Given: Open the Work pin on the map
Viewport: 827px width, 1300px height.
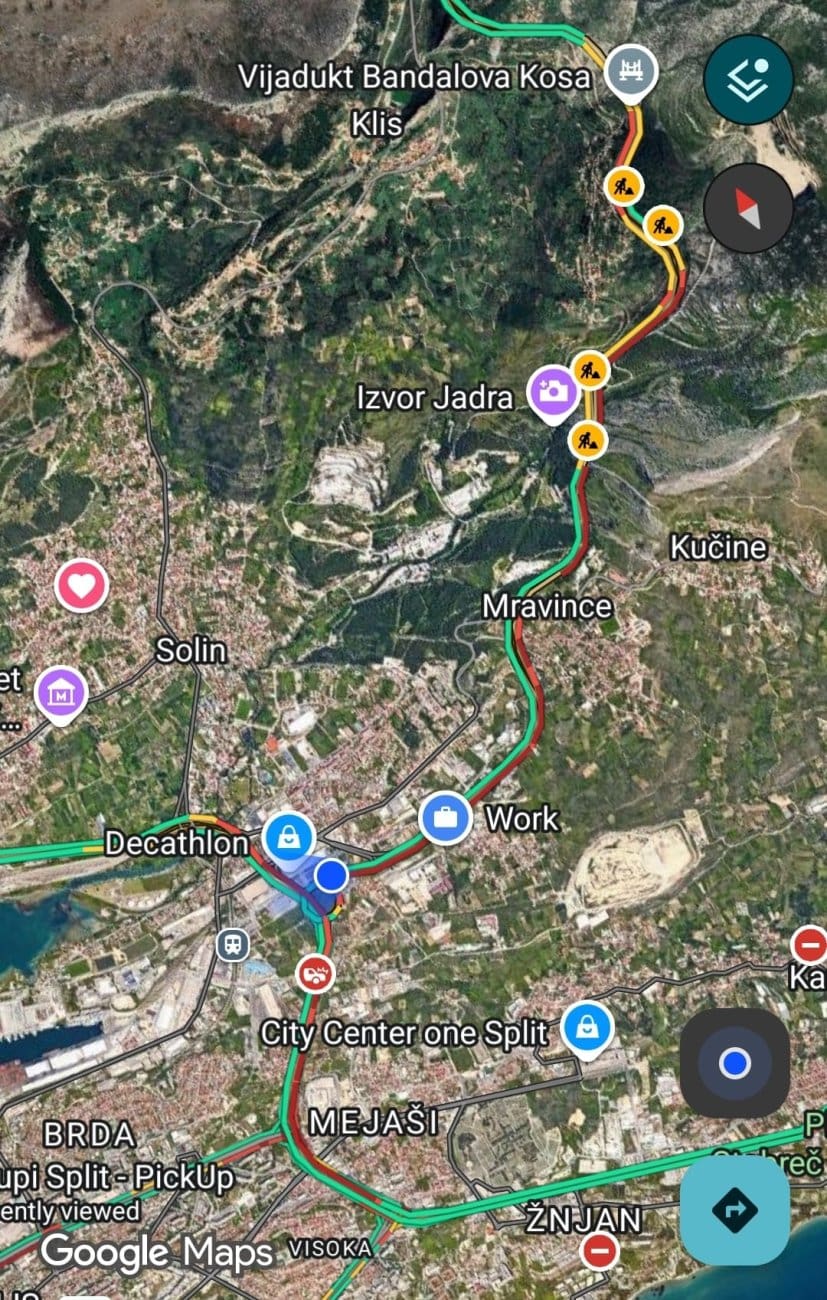Looking at the screenshot, I should click(x=446, y=817).
